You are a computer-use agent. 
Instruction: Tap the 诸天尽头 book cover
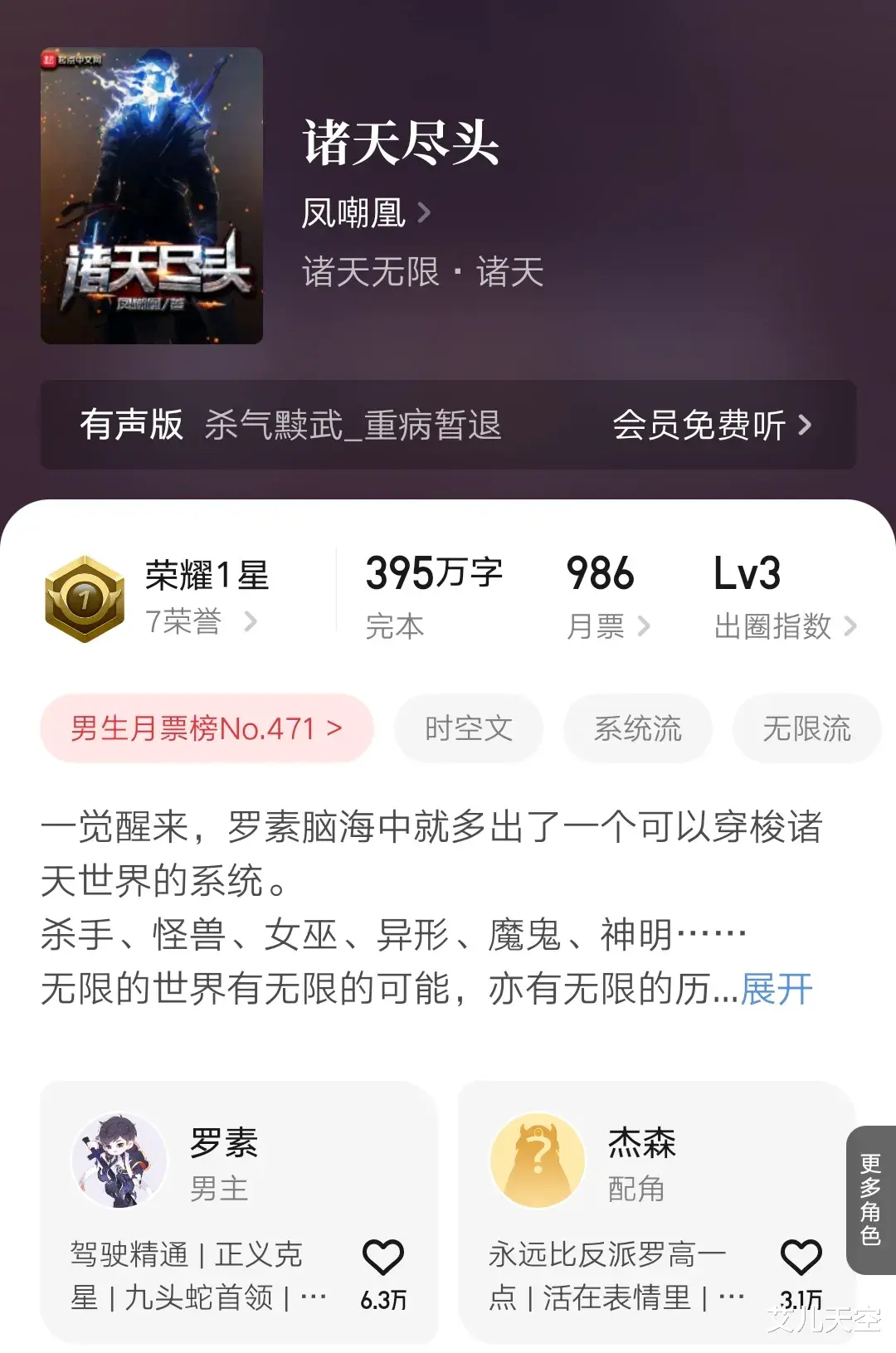pyautogui.click(x=152, y=196)
